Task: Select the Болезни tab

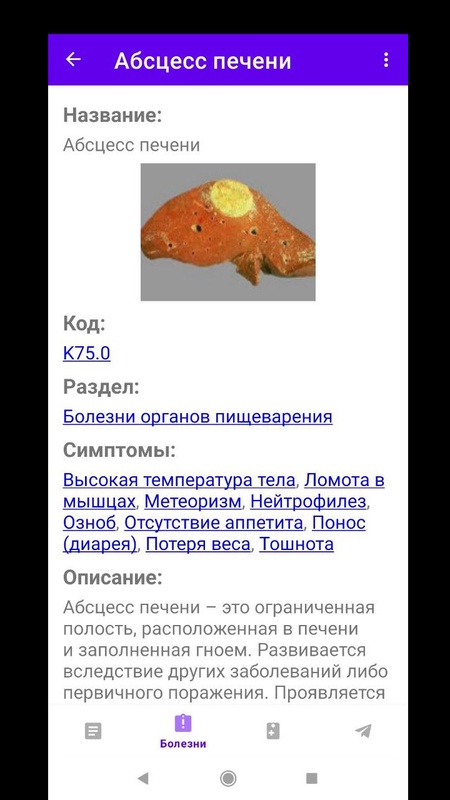Action: click(183, 731)
